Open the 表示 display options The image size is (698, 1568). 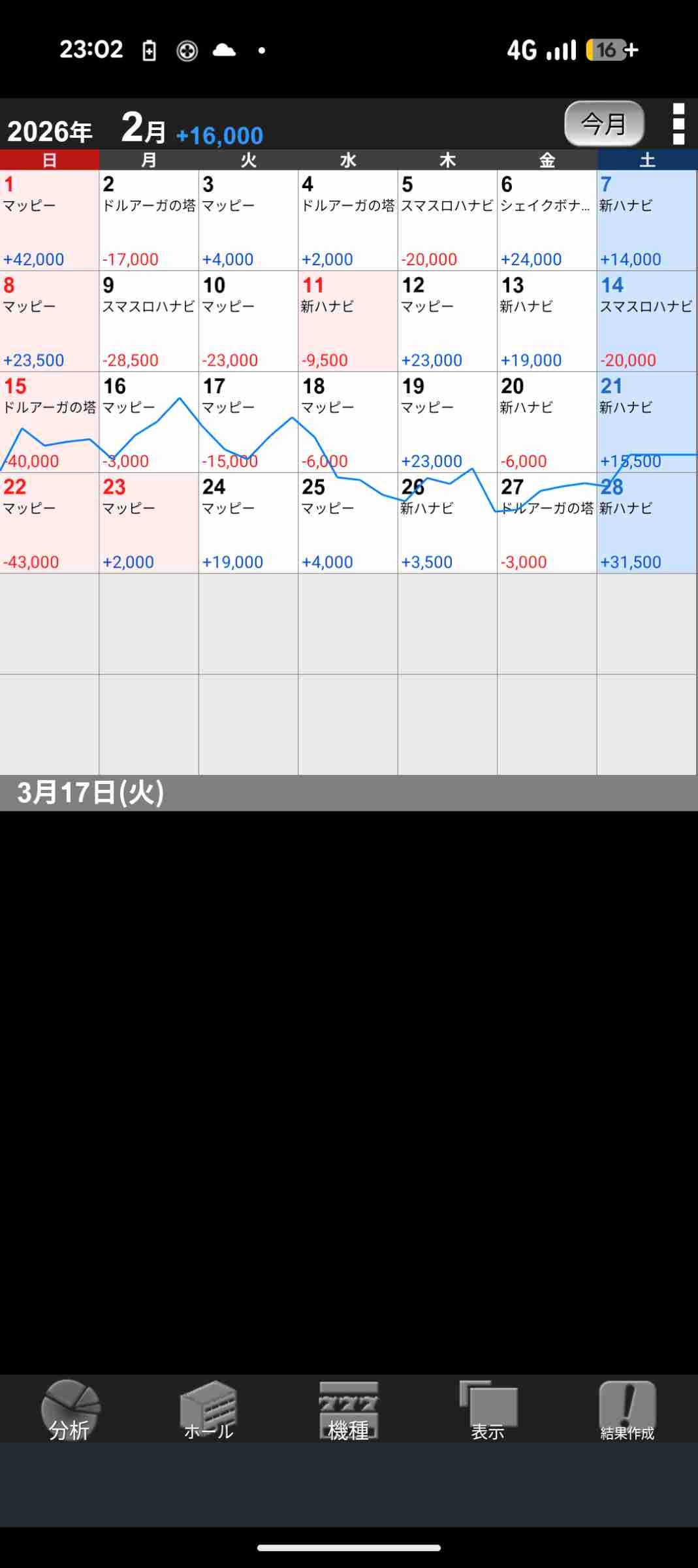click(x=488, y=1411)
